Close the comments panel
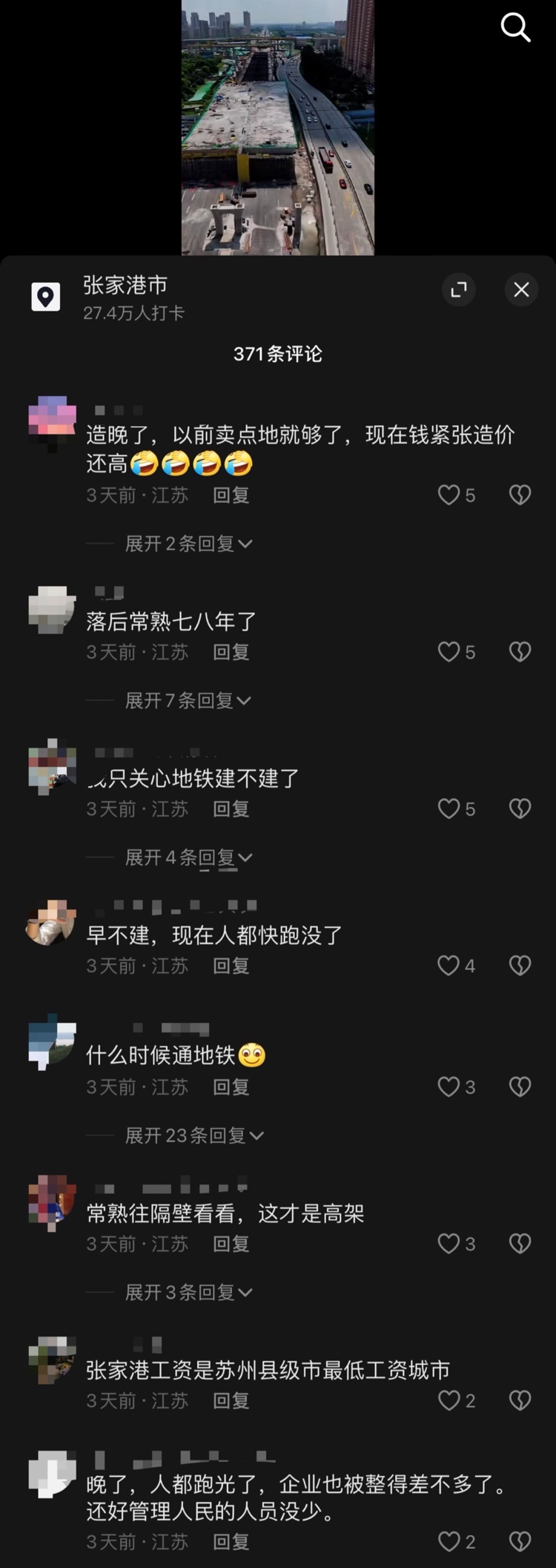 coord(521,289)
